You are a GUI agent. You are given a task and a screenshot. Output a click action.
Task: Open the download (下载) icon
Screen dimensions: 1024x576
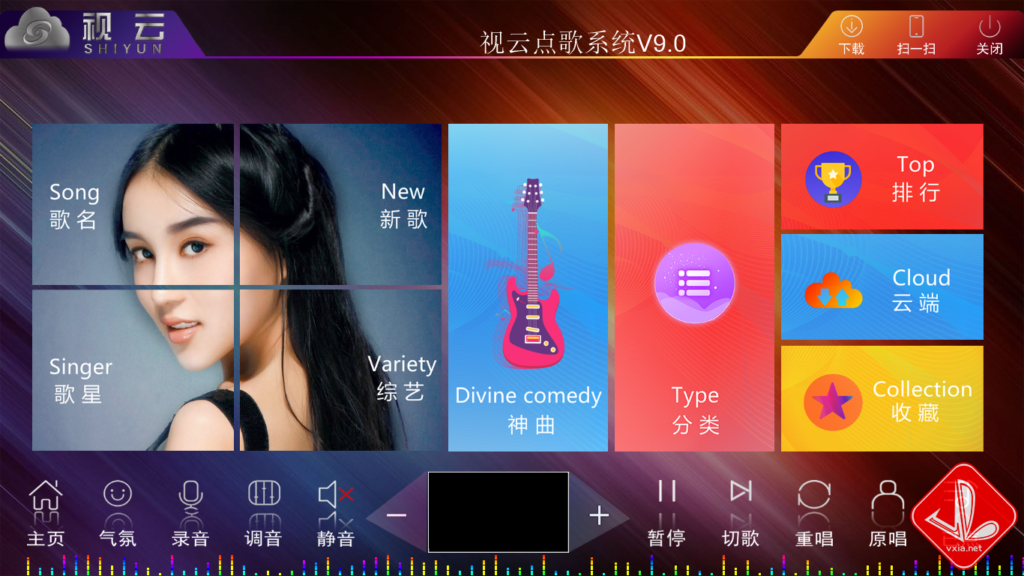click(851, 32)
